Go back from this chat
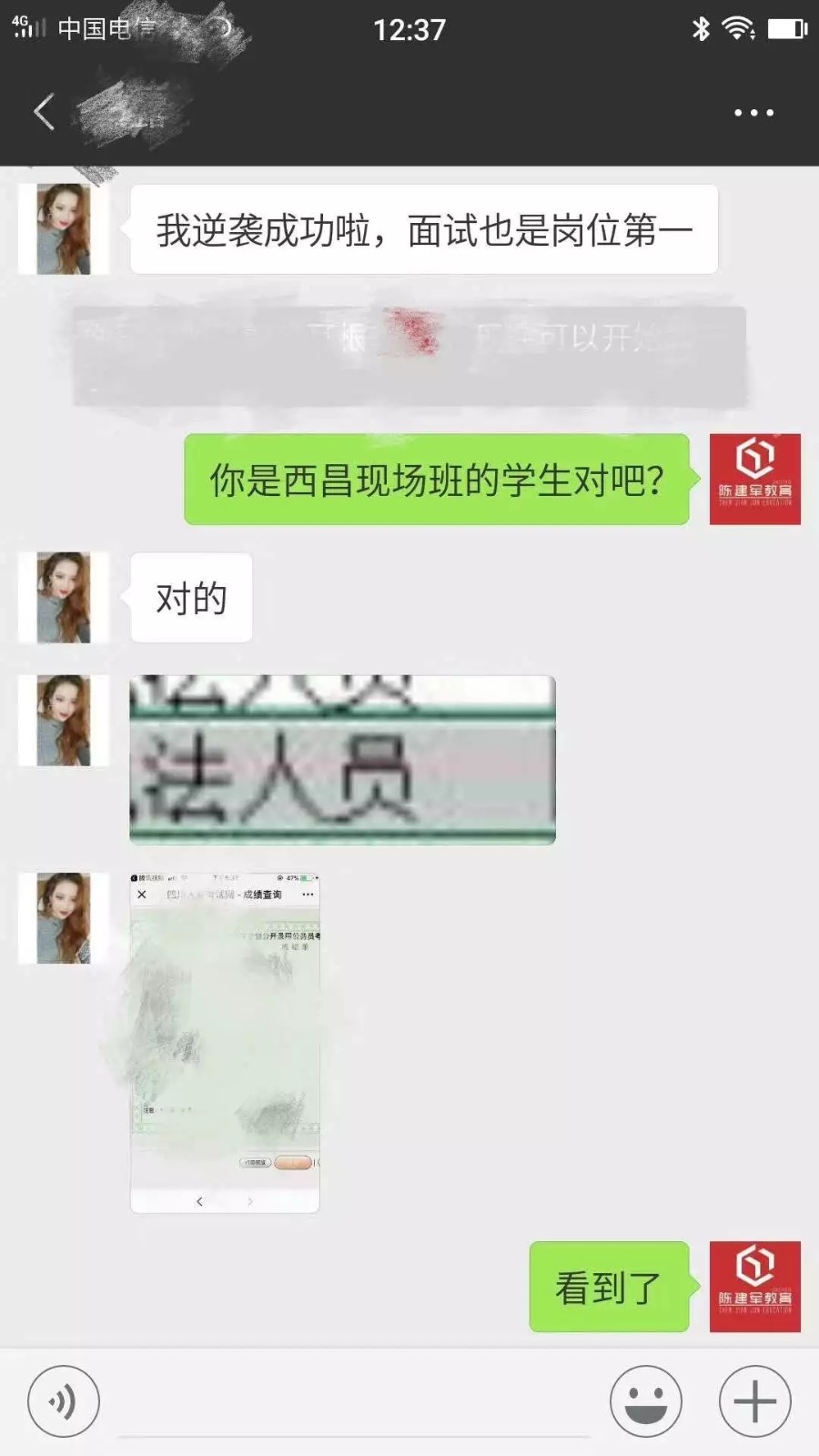Screen dimensions: 819x1456 (44, 113)
